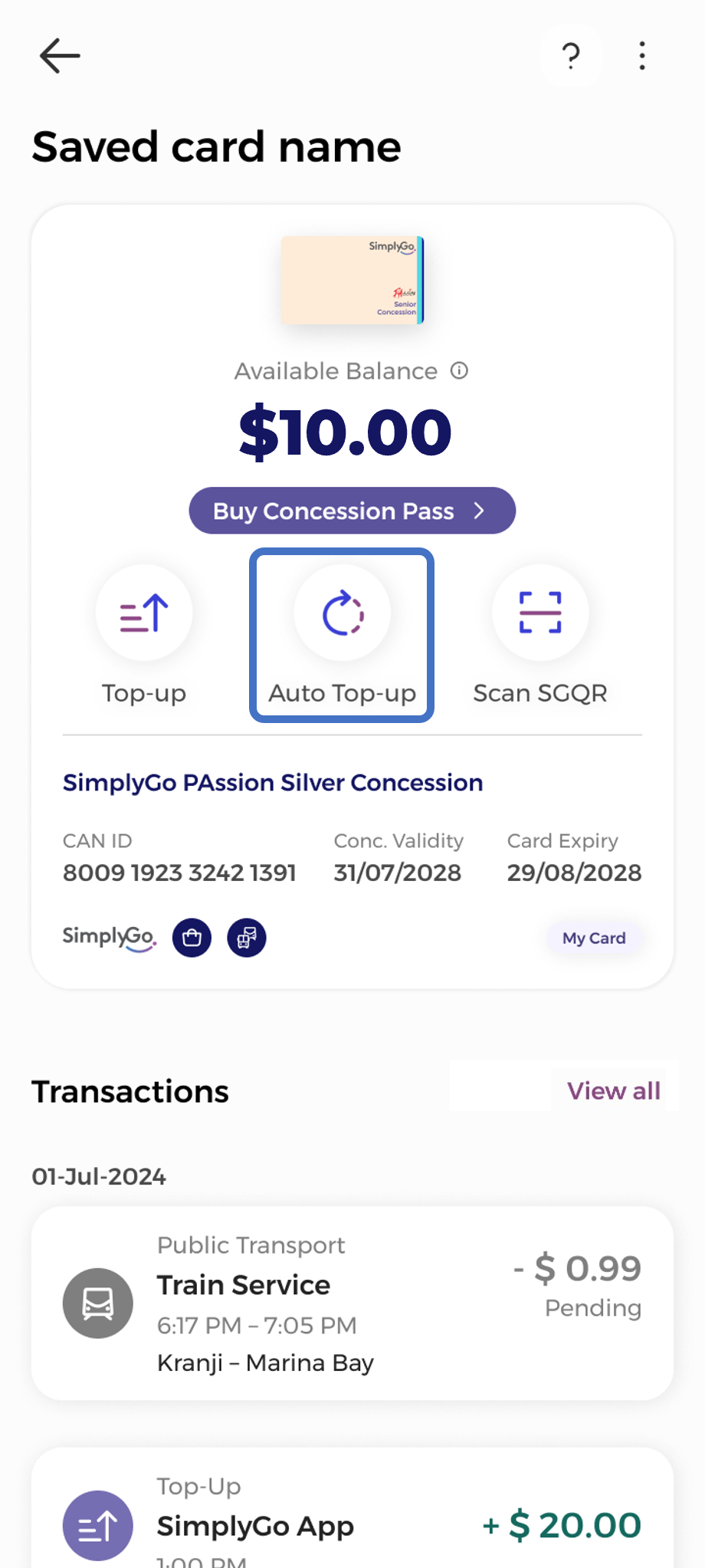
Task: Open the help question mark
Action: point(571,56)
